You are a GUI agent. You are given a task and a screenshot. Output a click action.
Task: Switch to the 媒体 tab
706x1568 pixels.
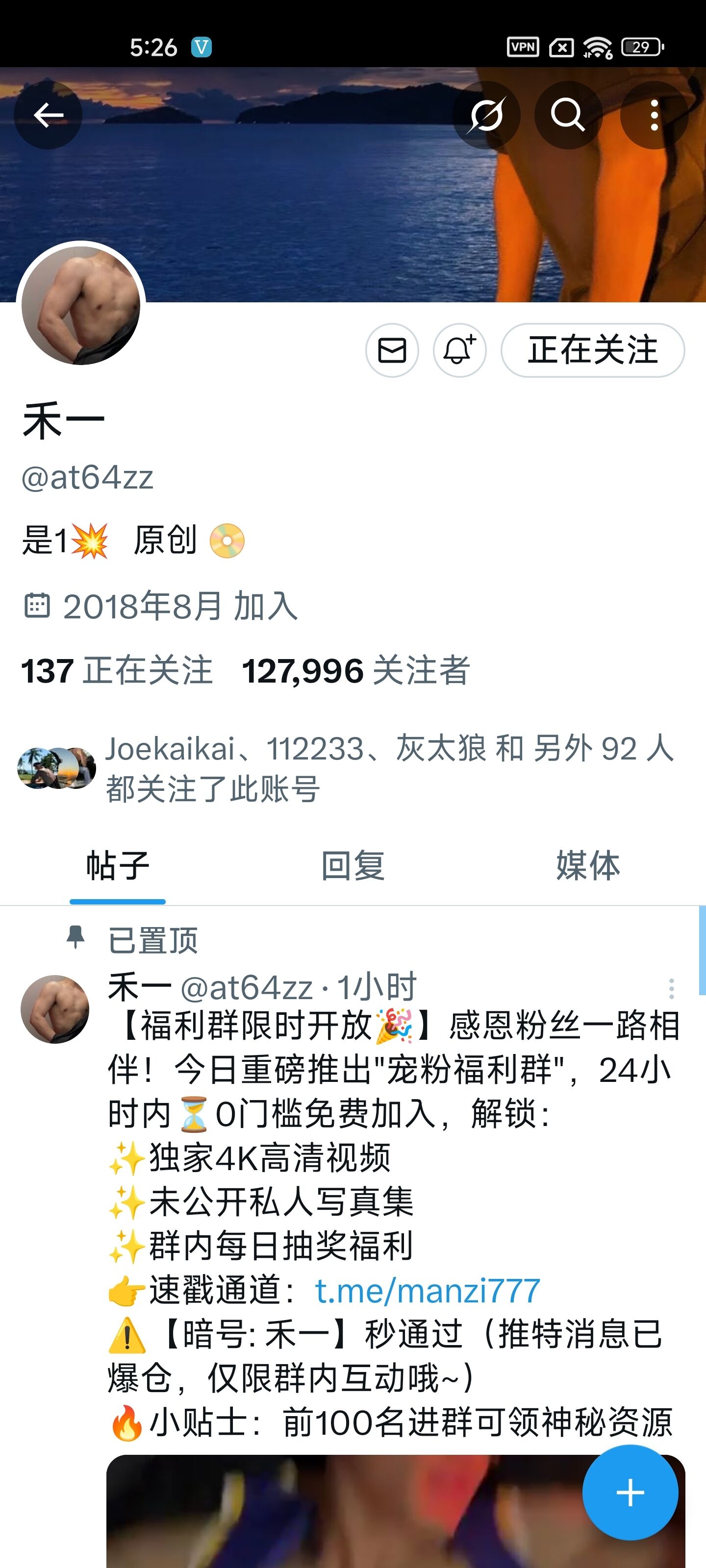tap(588, 865)
